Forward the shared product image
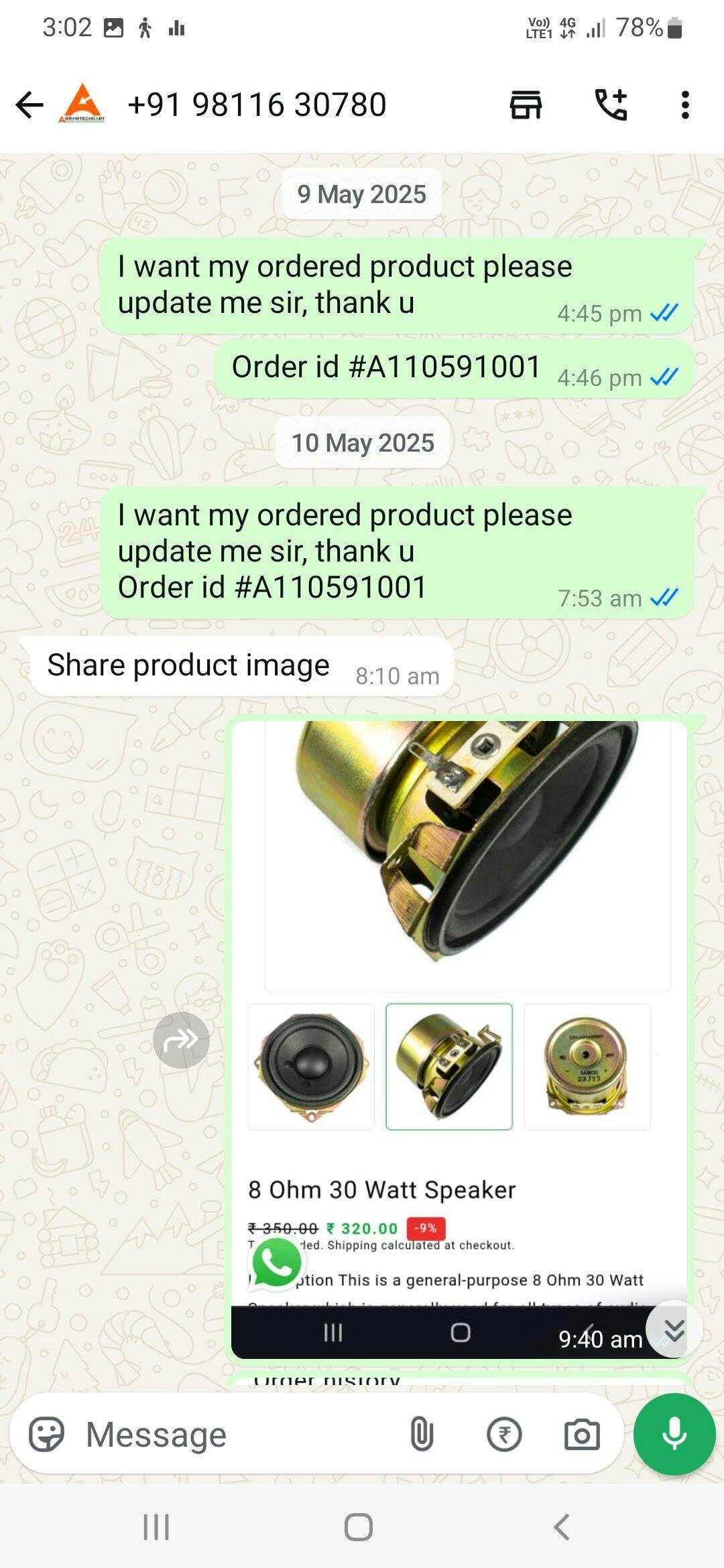724x1568 pixels. coord(181,1040)
